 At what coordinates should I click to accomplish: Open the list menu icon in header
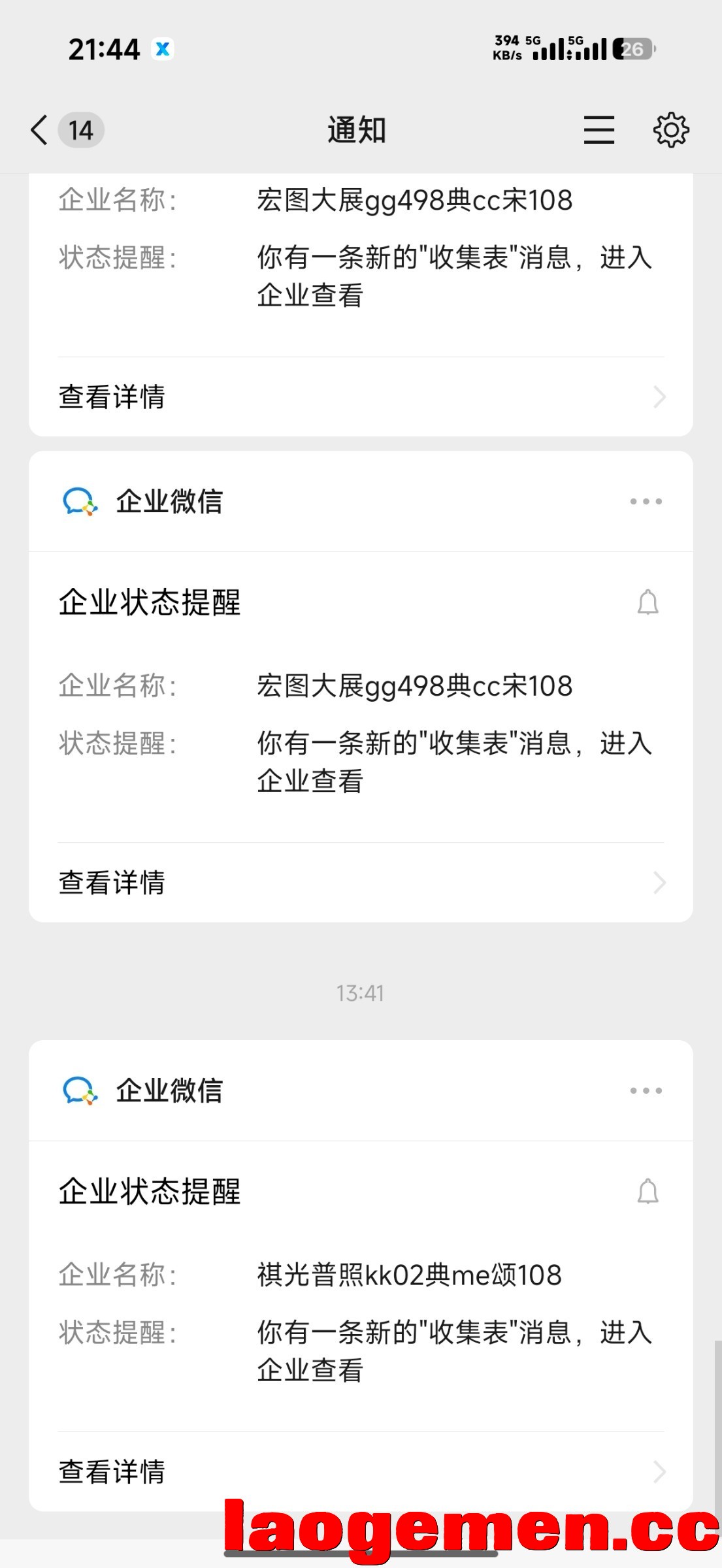[x=599, y=129]
